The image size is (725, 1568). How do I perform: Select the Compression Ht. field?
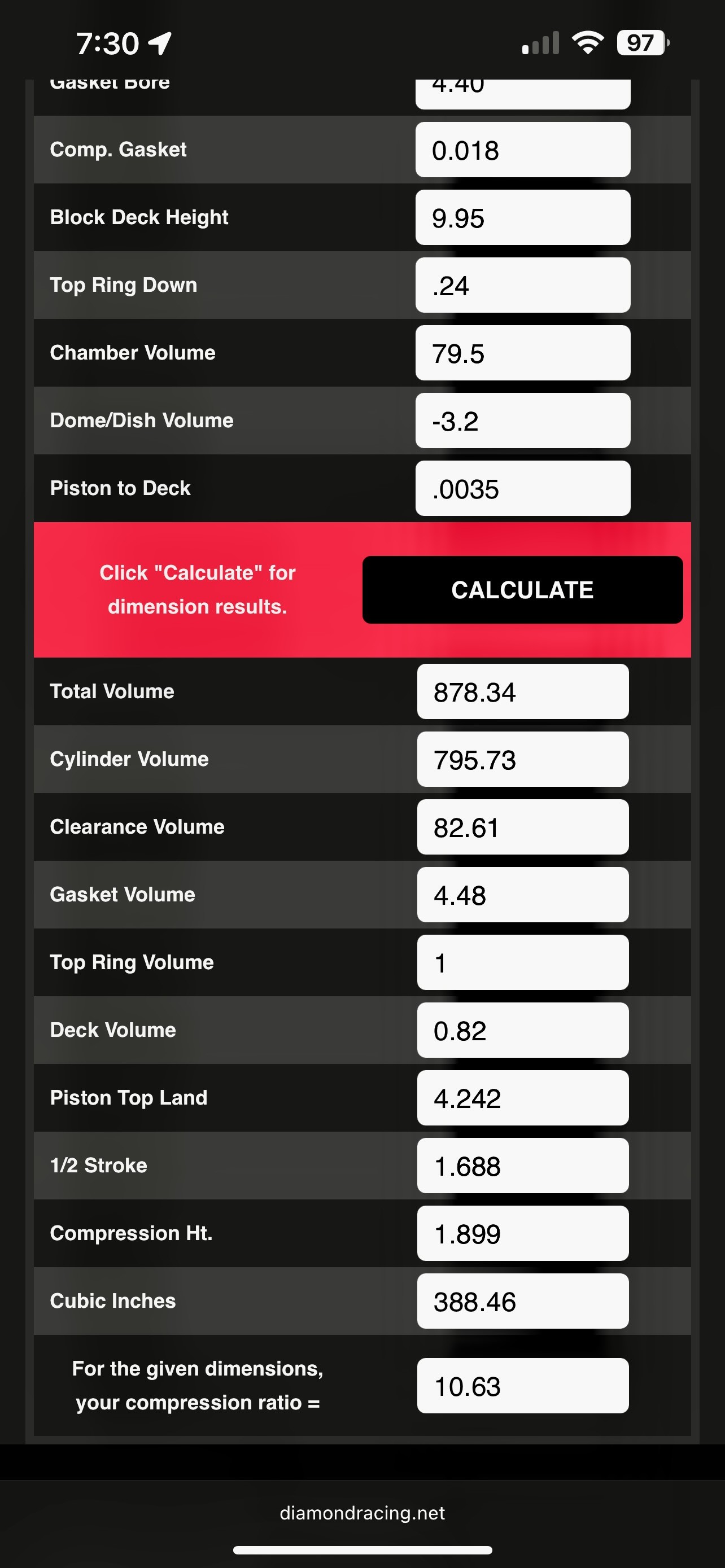(522, 1233)
